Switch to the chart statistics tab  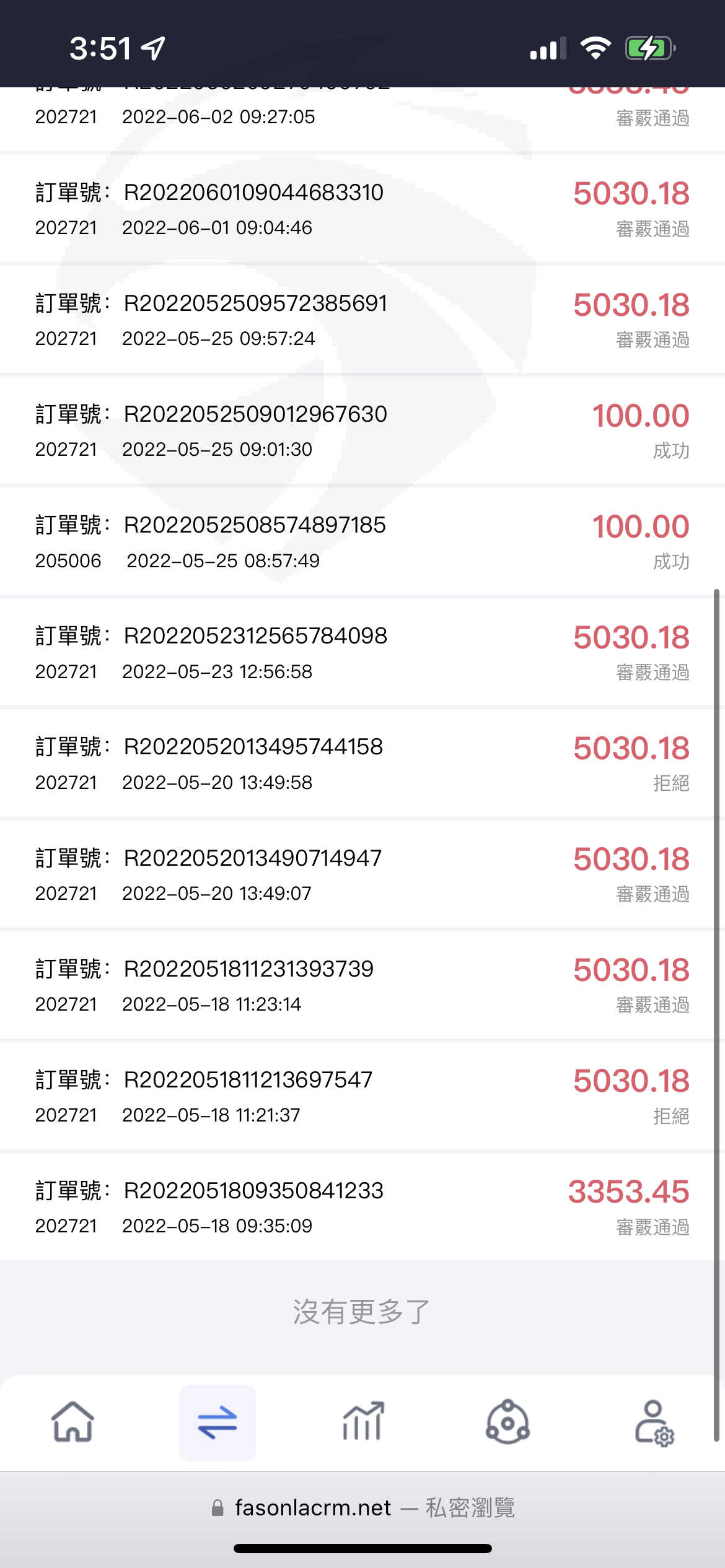pos(363,1422)
